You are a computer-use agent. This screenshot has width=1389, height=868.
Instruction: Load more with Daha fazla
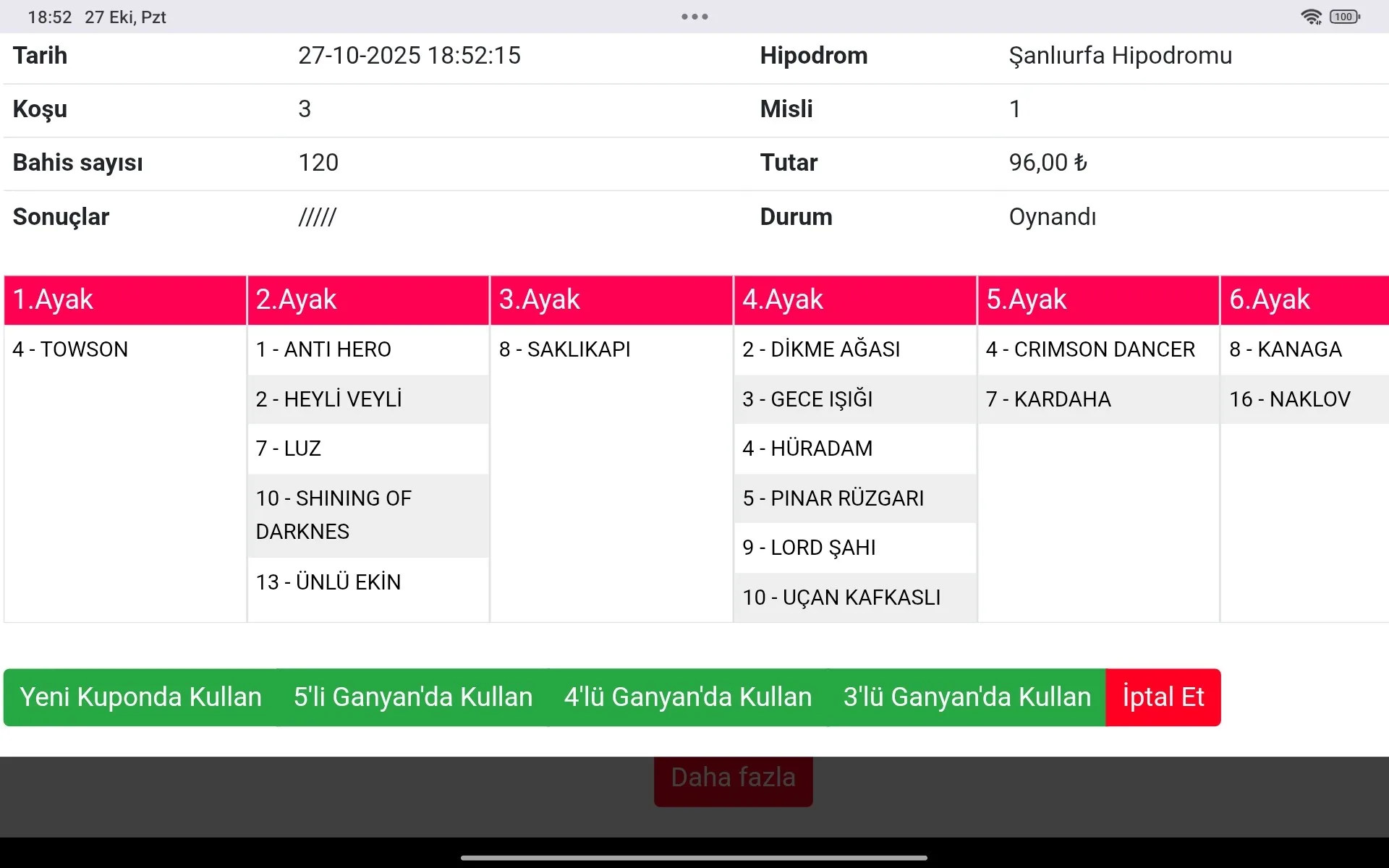pyautogui.click(x=733, y=778)
